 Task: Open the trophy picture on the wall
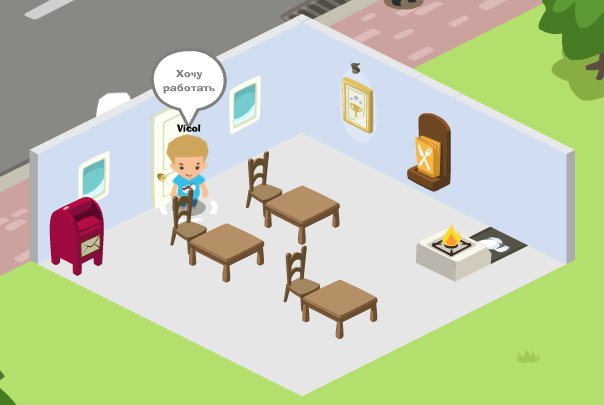tap(357, 106)
